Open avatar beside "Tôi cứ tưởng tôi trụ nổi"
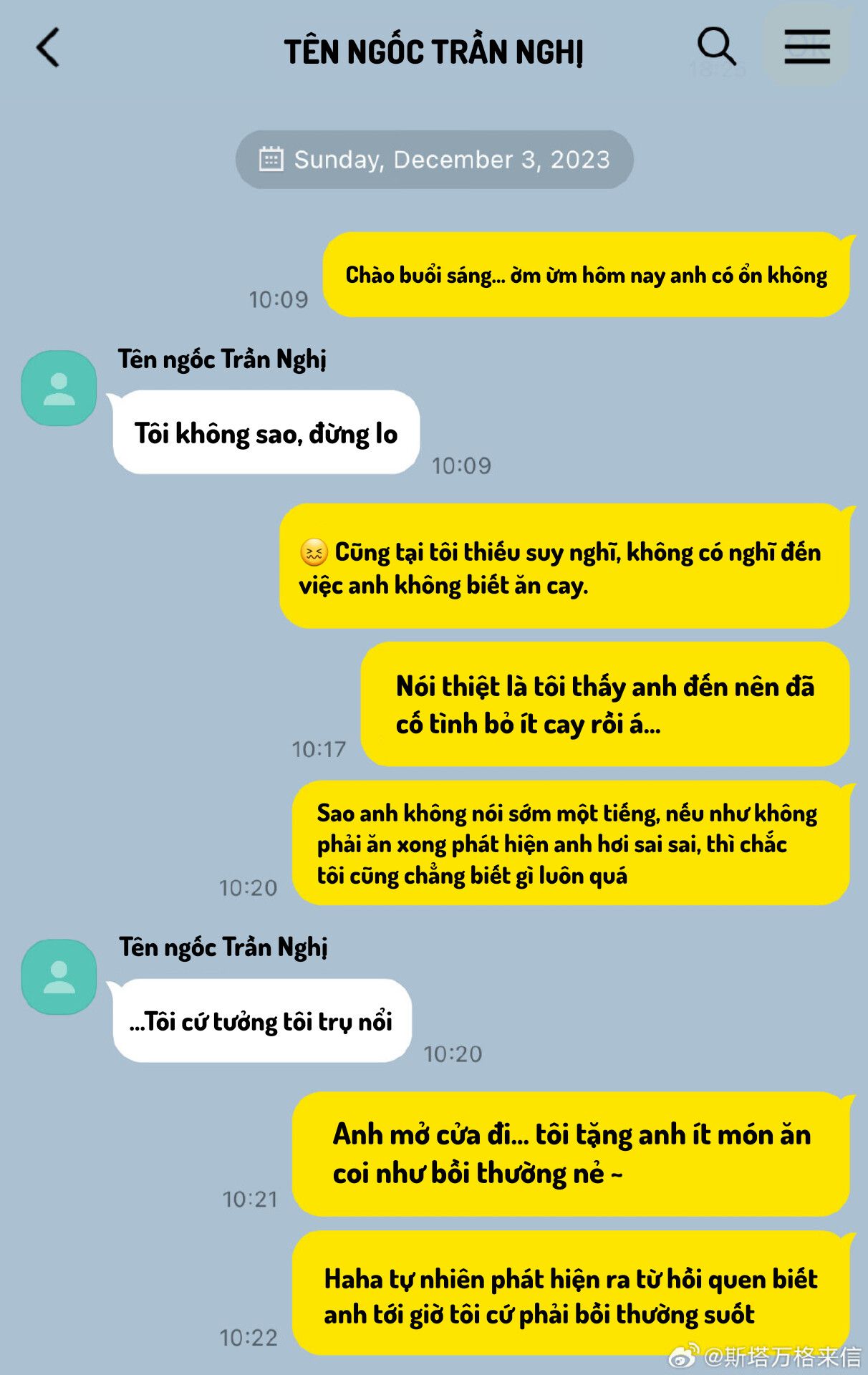The width and height of the screenshot is (868, 1375). pyautogui.click(x=59, y=977)
